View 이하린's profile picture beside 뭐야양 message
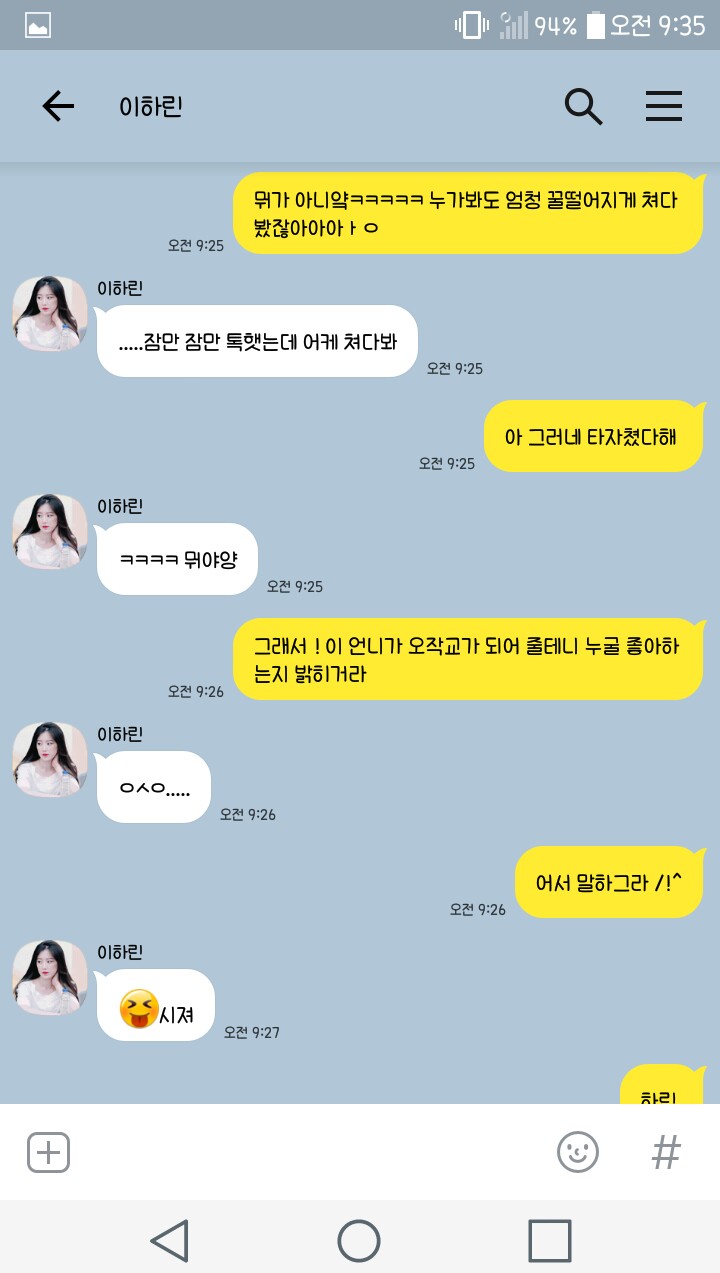Viewport: 720px width, 1273px height. pyautogui.click(x=50, y=532)
